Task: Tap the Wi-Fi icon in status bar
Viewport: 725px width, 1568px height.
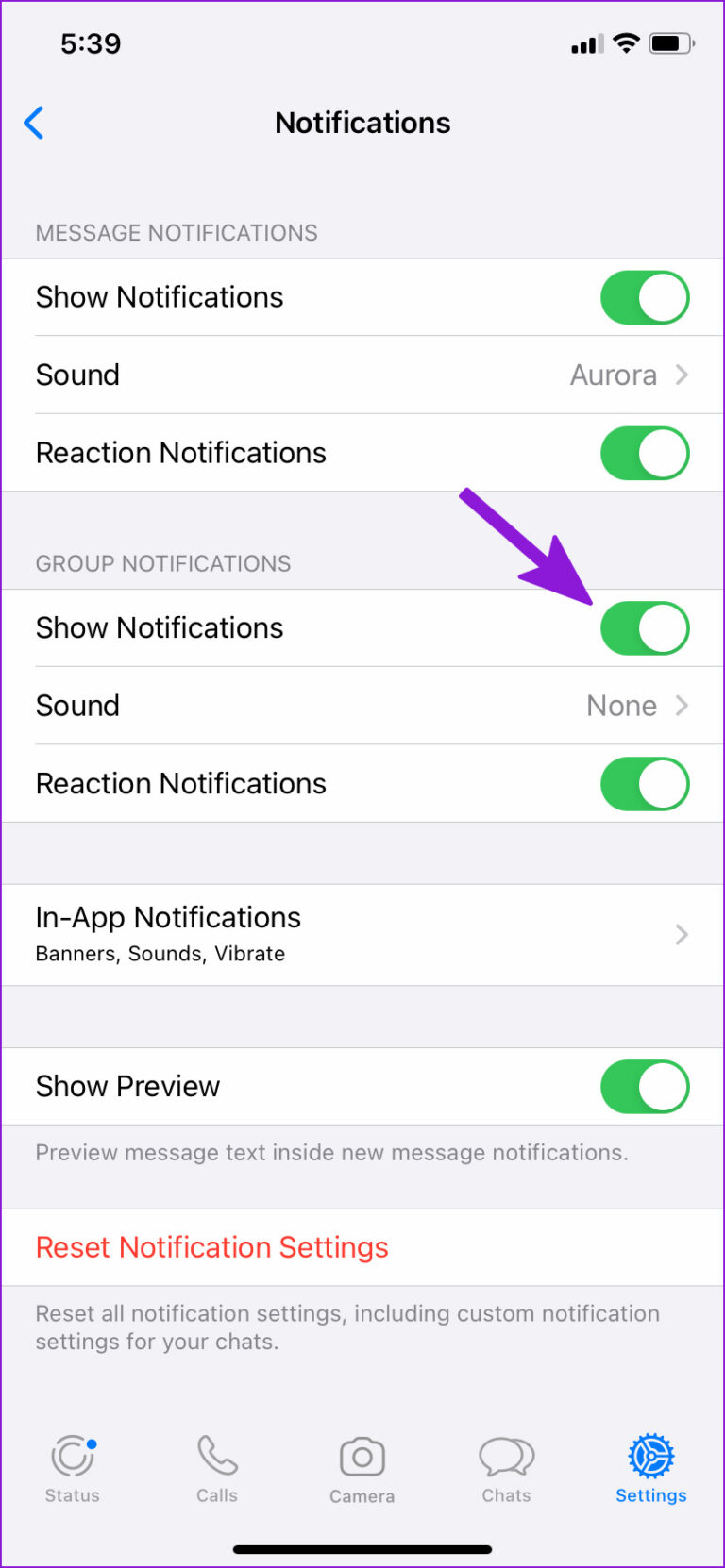Action: 625,42
